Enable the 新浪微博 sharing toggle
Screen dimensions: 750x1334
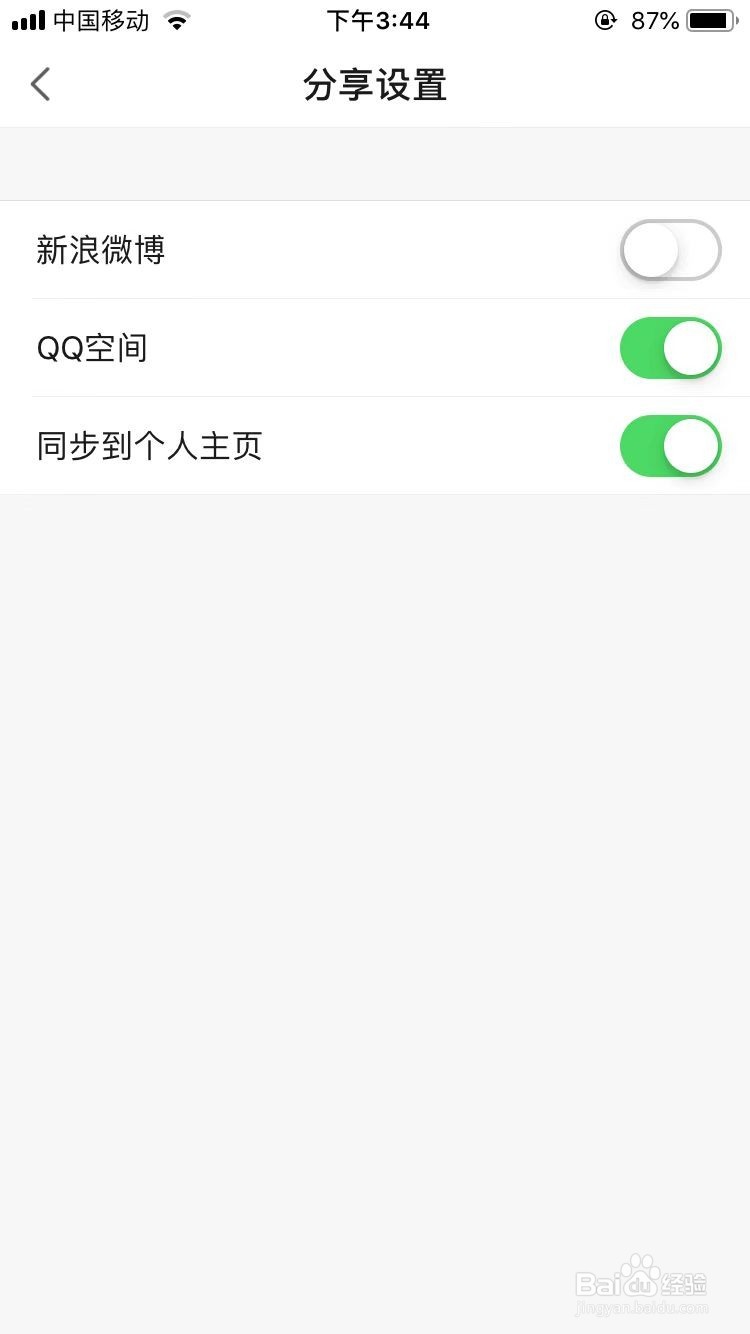pos(670,250)
